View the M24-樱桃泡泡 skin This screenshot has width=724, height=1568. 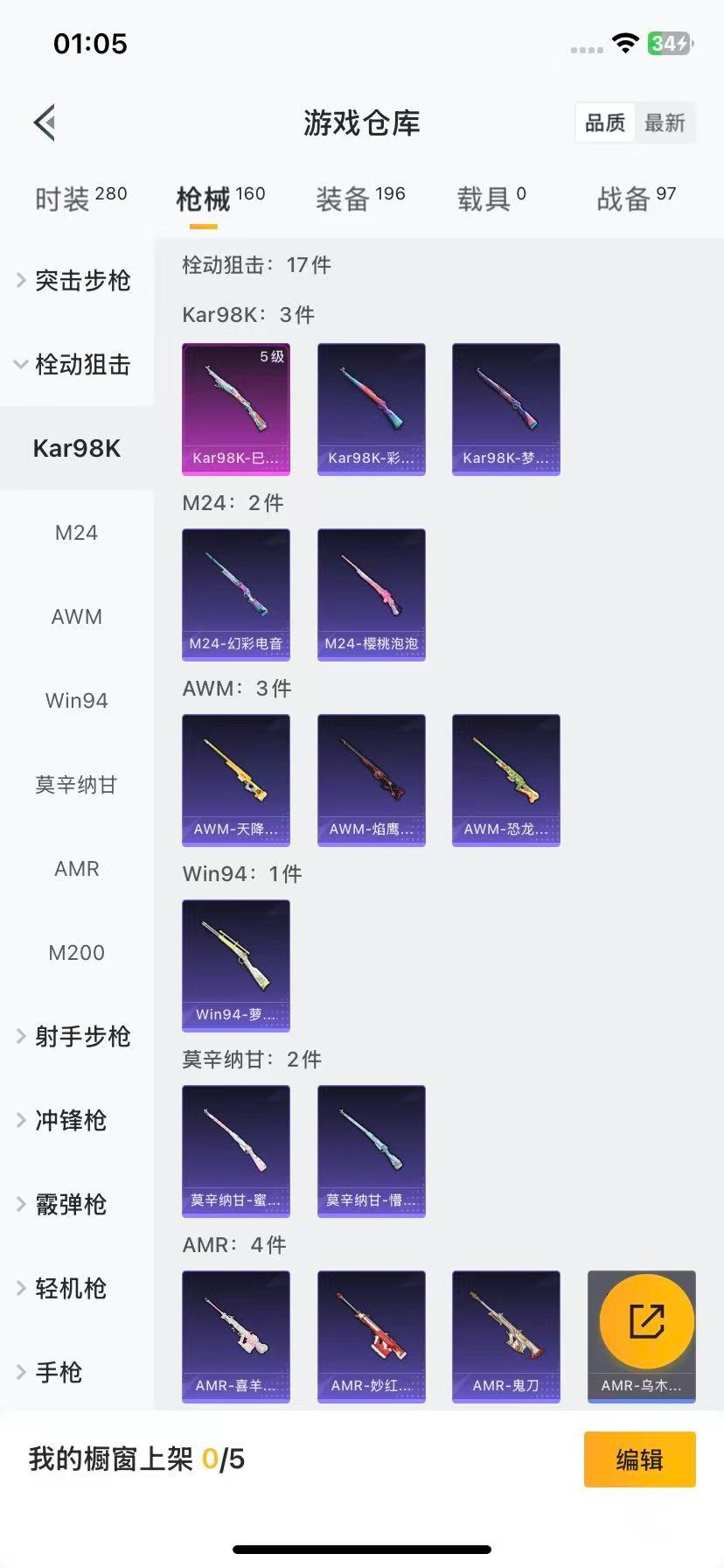tap(371, 594)
